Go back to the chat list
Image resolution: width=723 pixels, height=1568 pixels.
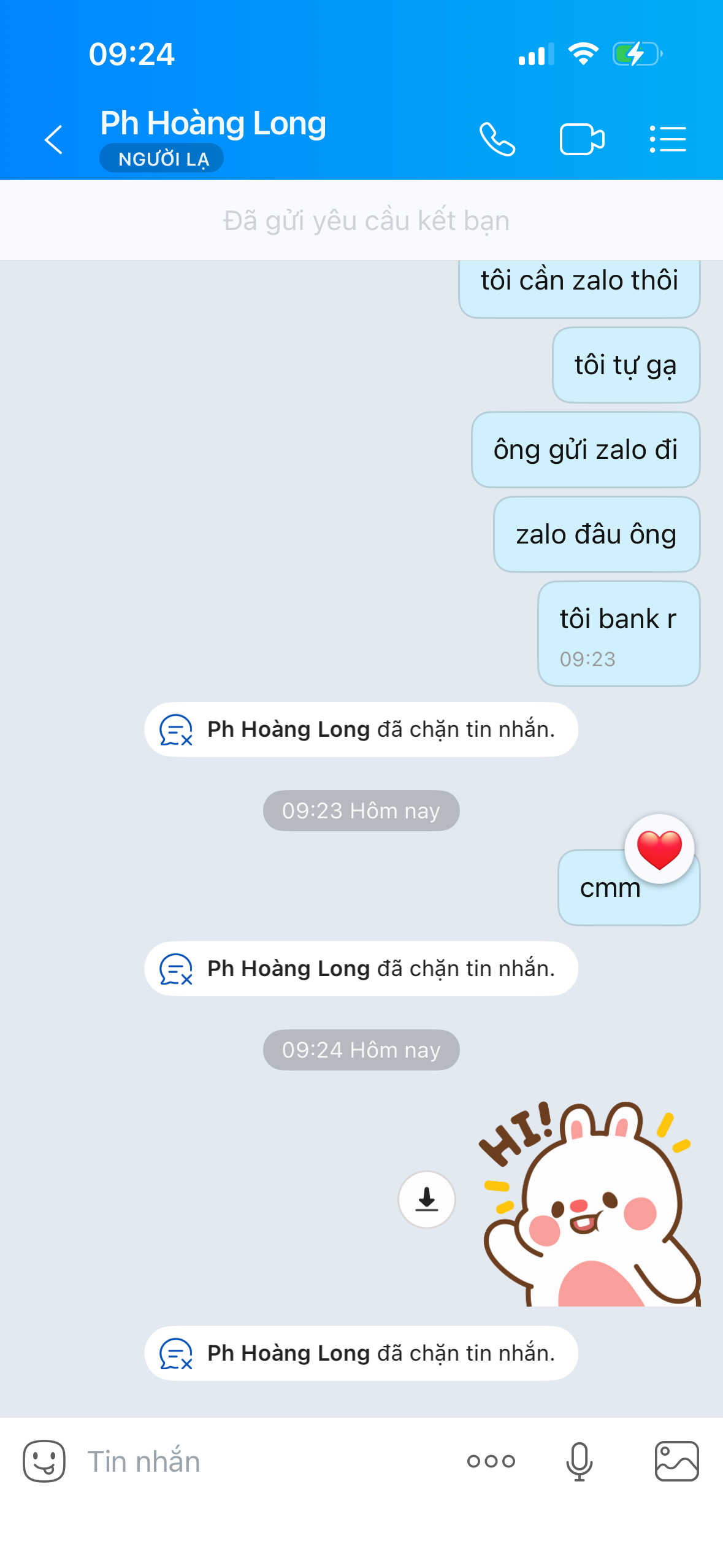click(x=54, y=139)
